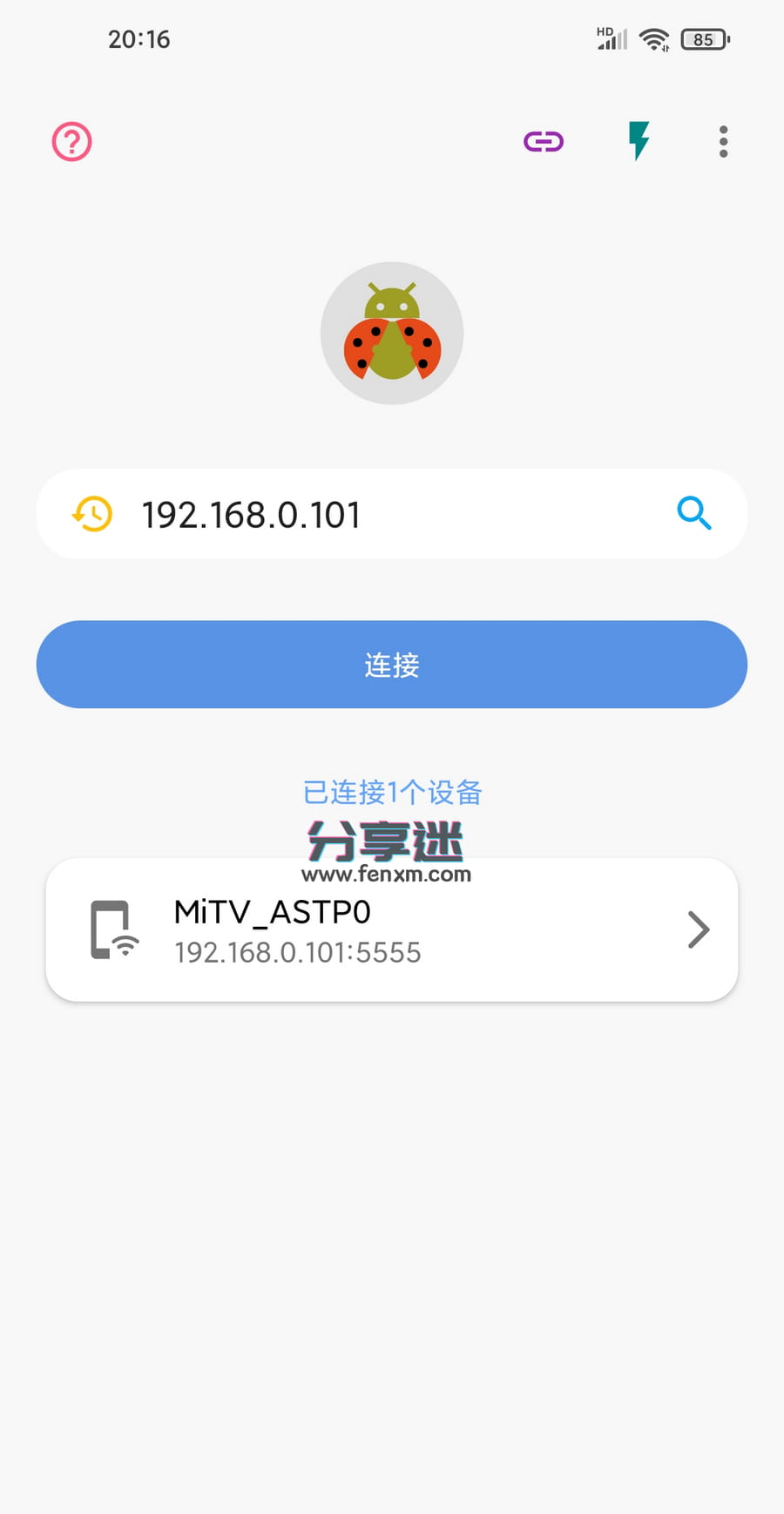This screenshot has height=1514, width=784.
Task: Tap the purple pairing link icon
Action: click(x=543, y=142)
